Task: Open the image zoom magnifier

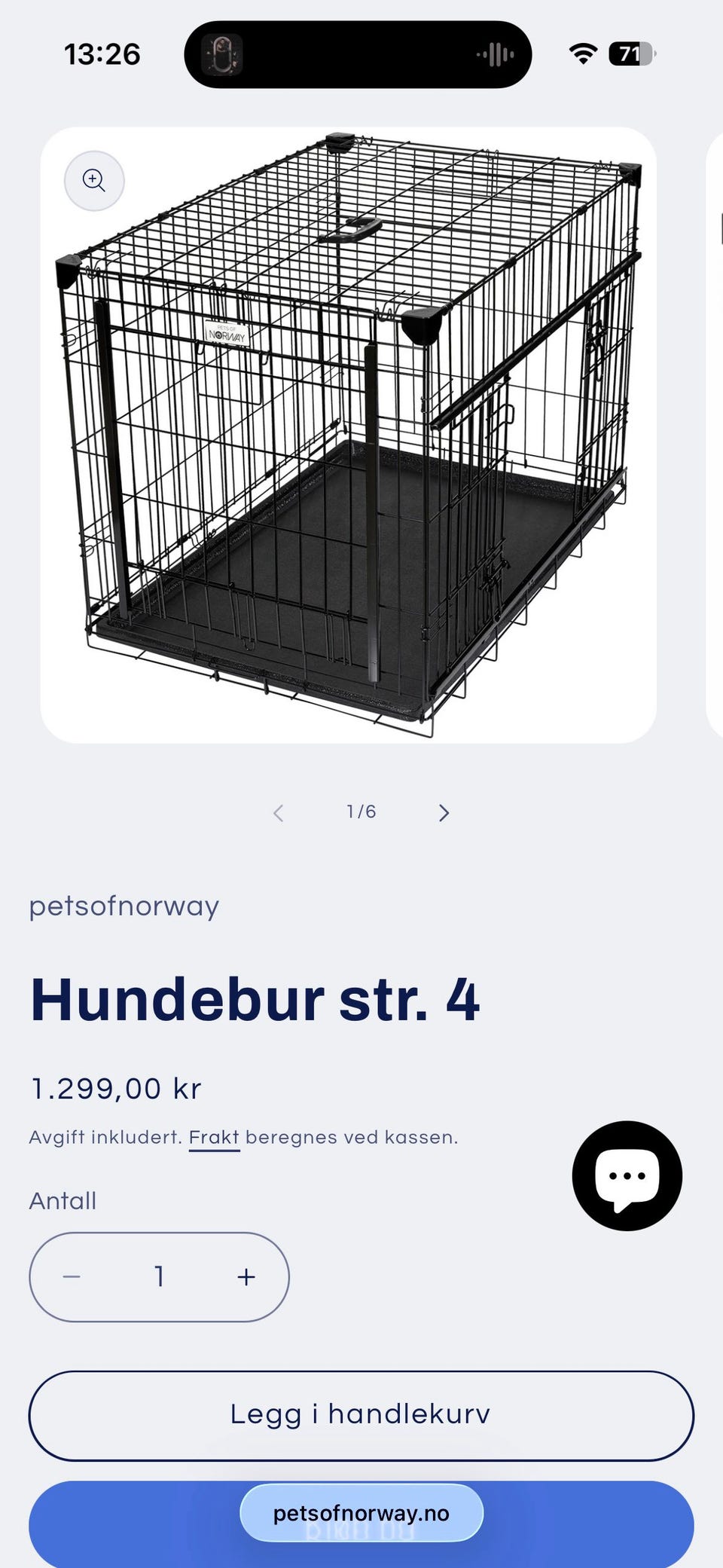Action: click(93, 181)
